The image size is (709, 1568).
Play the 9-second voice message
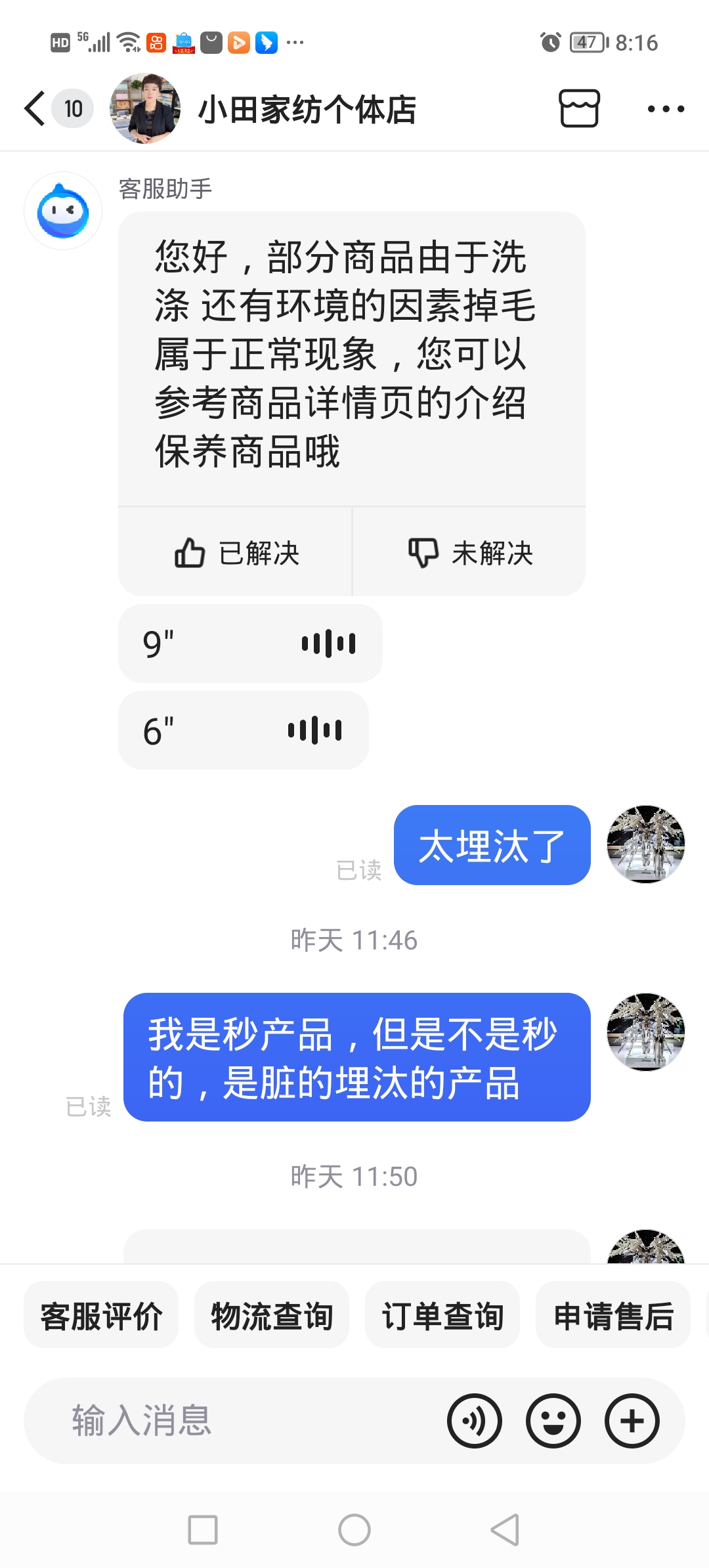[250, 643]
